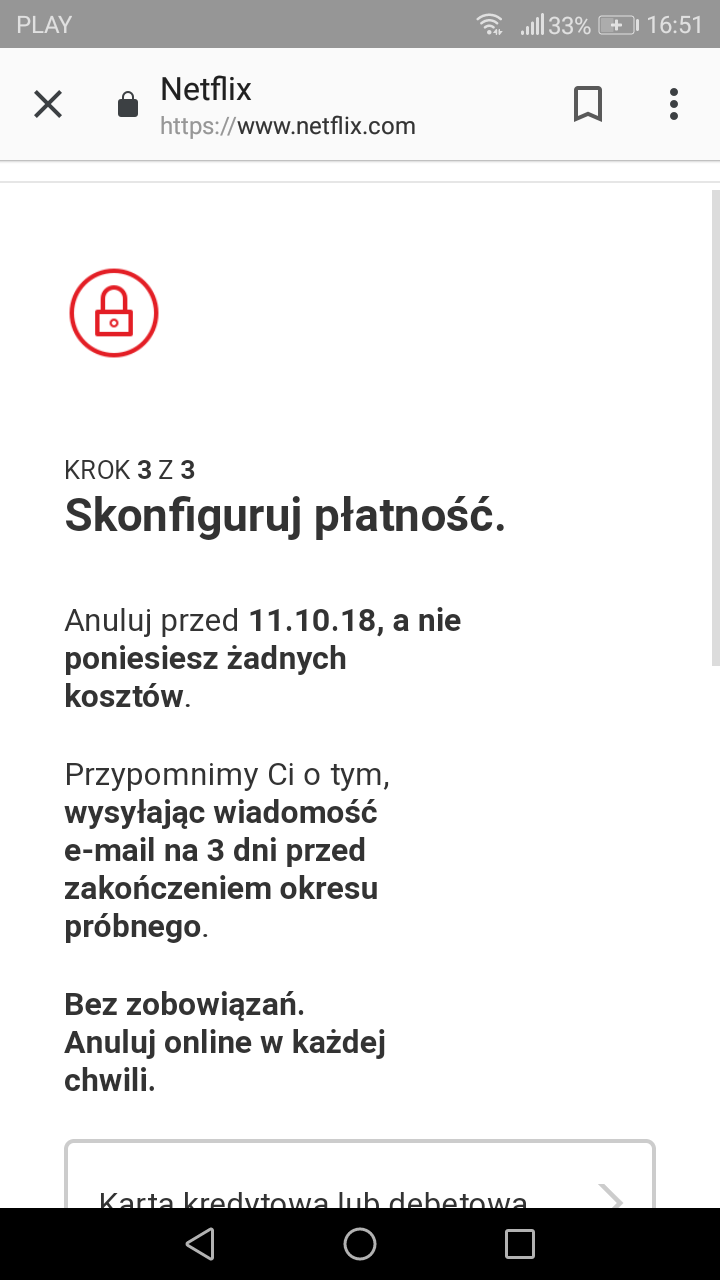Go back using the system back button
720x1280 pixels.
(200, 1244)
